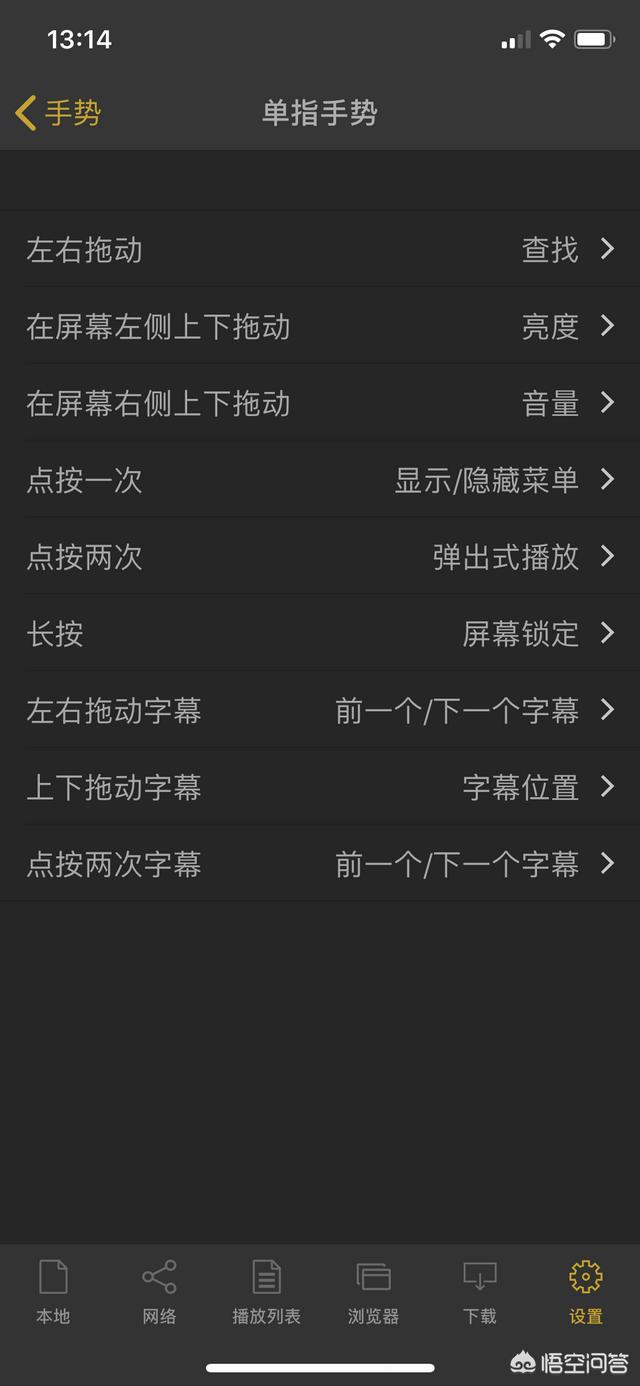The height and width of the screenshot is (1386, 640).
Task: Switch to the 本地 tab
Action: click(53, 1291)
